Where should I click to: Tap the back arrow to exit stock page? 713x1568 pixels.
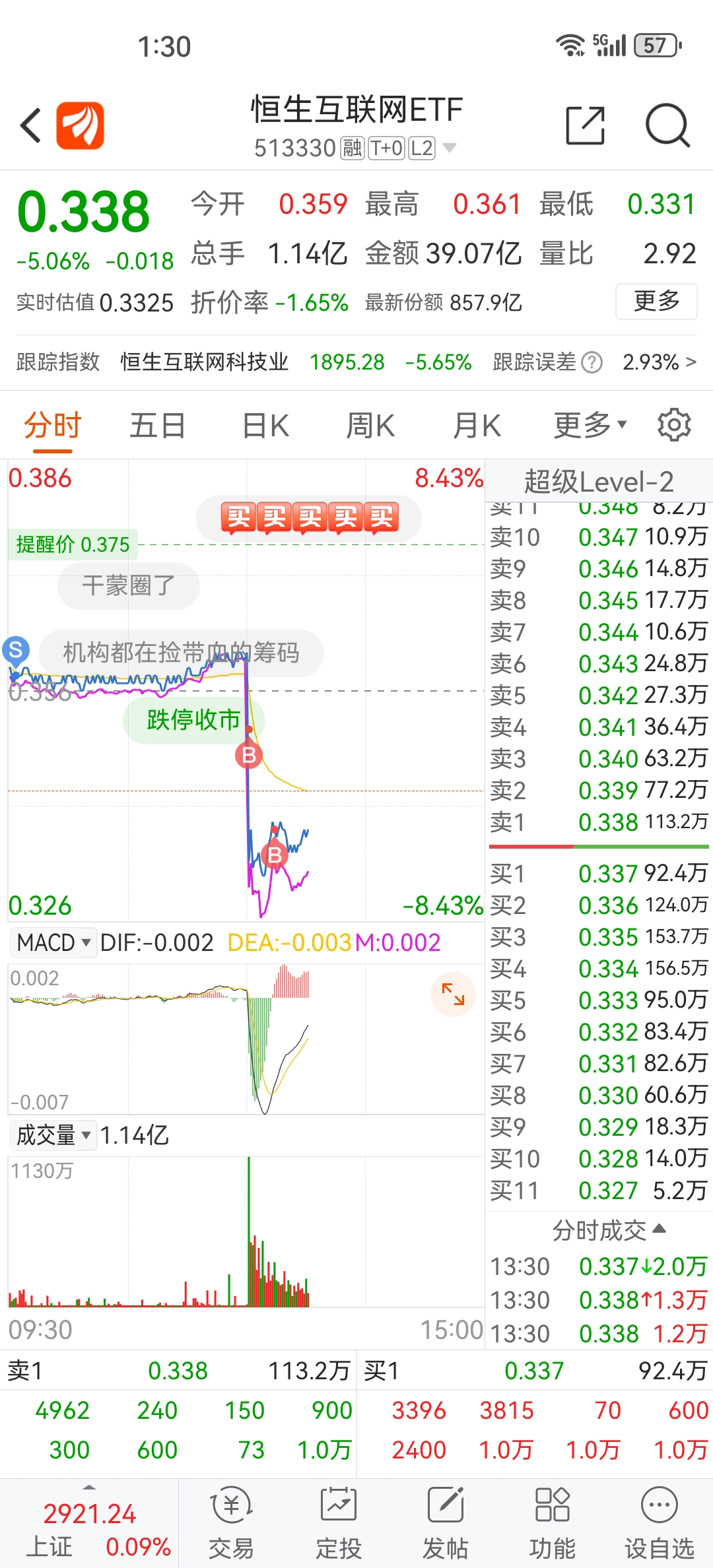(x=30, y=124)
